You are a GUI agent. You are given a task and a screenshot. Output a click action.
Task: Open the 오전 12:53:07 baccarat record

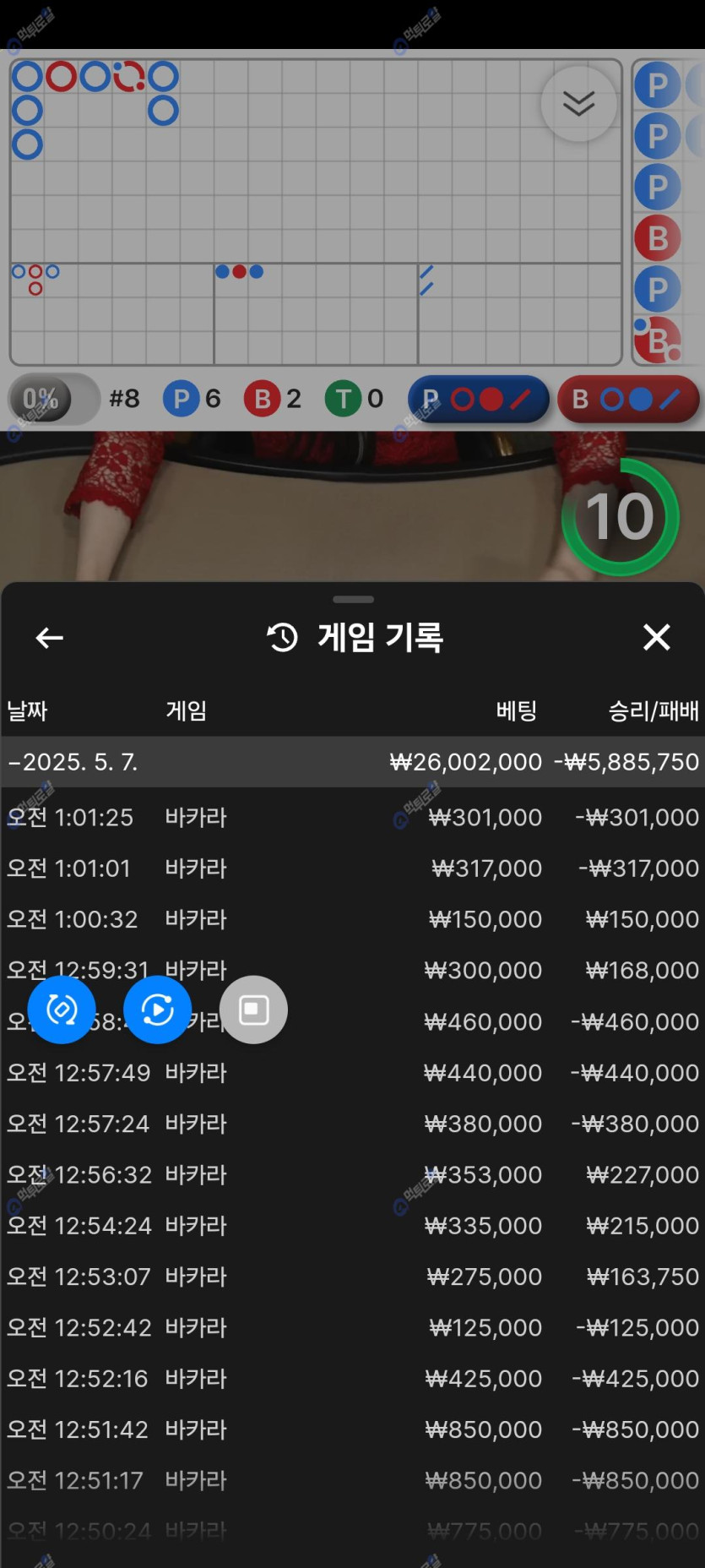(x=352, y=1277)
